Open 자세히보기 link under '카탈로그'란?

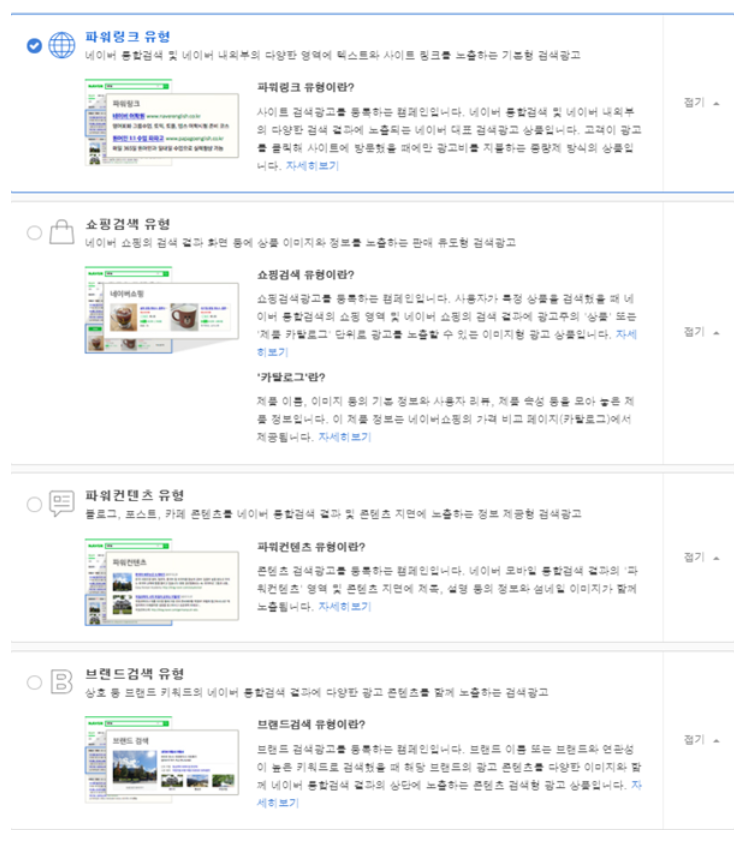coord(345,437)
